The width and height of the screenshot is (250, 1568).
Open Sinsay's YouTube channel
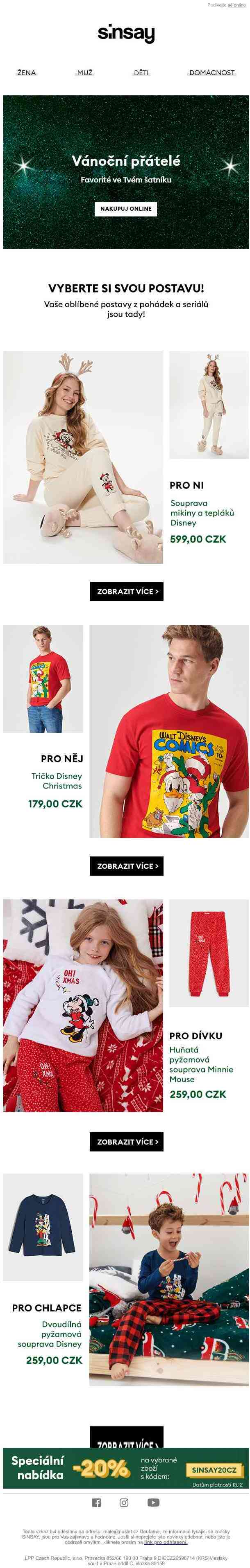tap(153, 1502)
